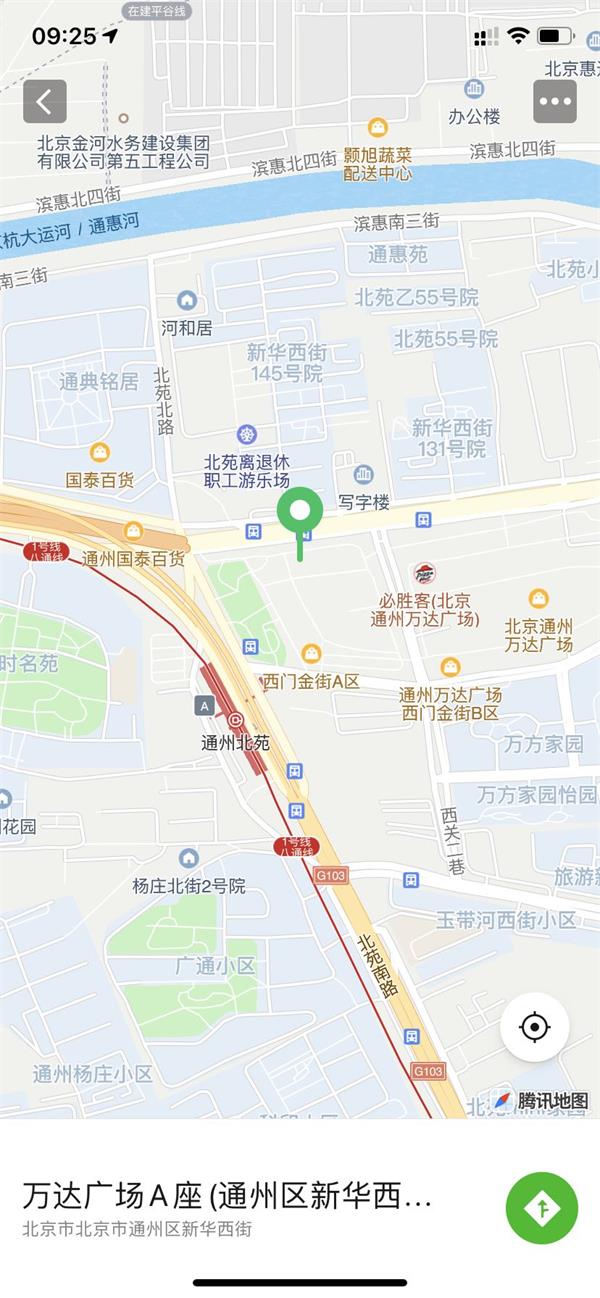Viewport: 600px width, 1298px height.
Task: Recenter map on my current location
Action: point(535,1027)
